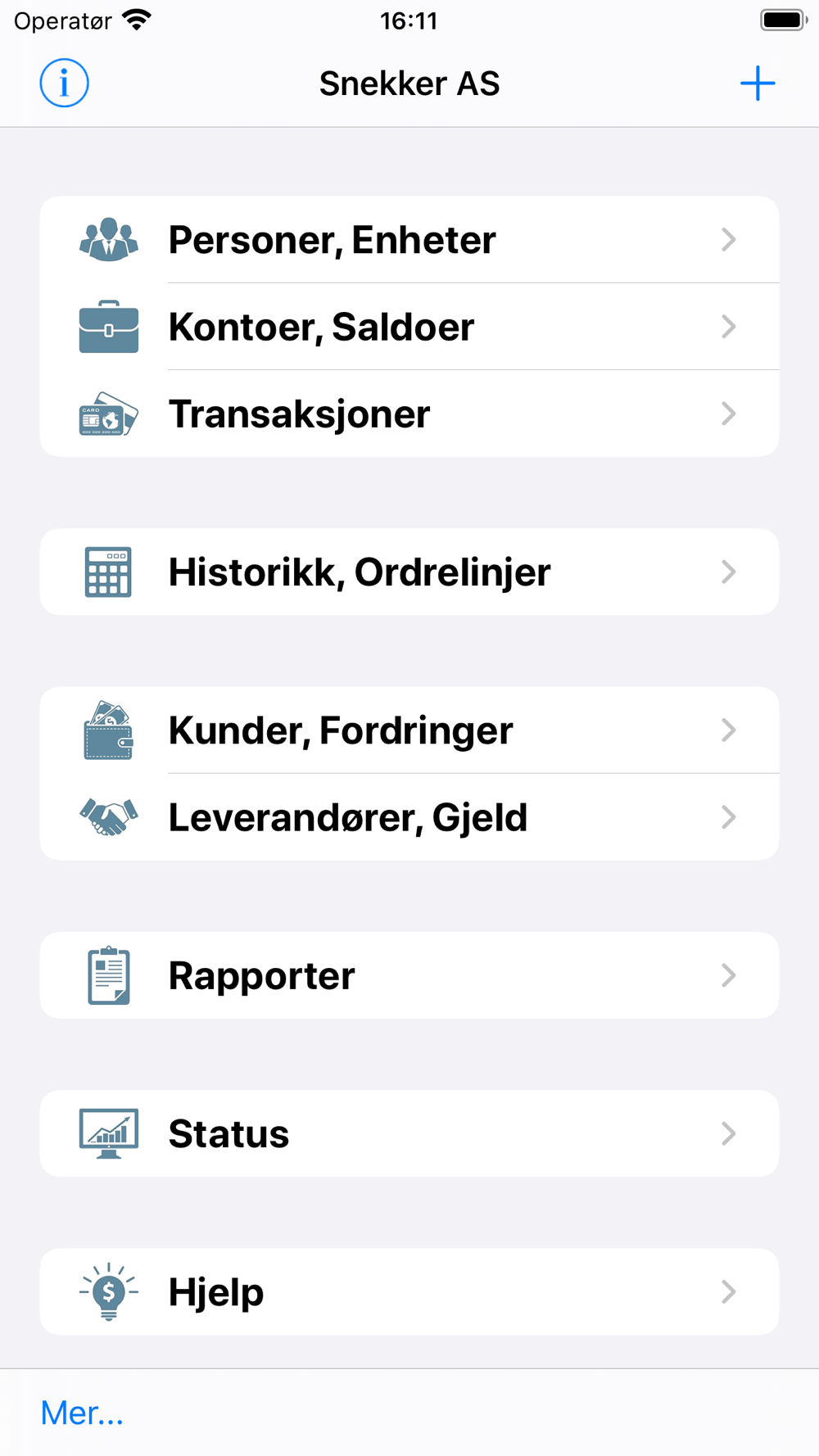Open the Rapporter section
819x1456 pixels.
coord(409,975)
